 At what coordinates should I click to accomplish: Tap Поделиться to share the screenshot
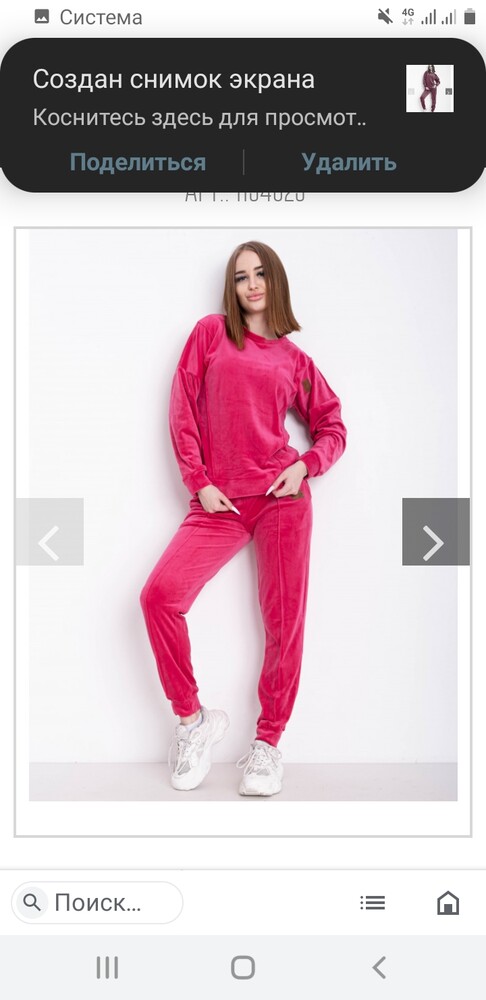pos(138,162)
